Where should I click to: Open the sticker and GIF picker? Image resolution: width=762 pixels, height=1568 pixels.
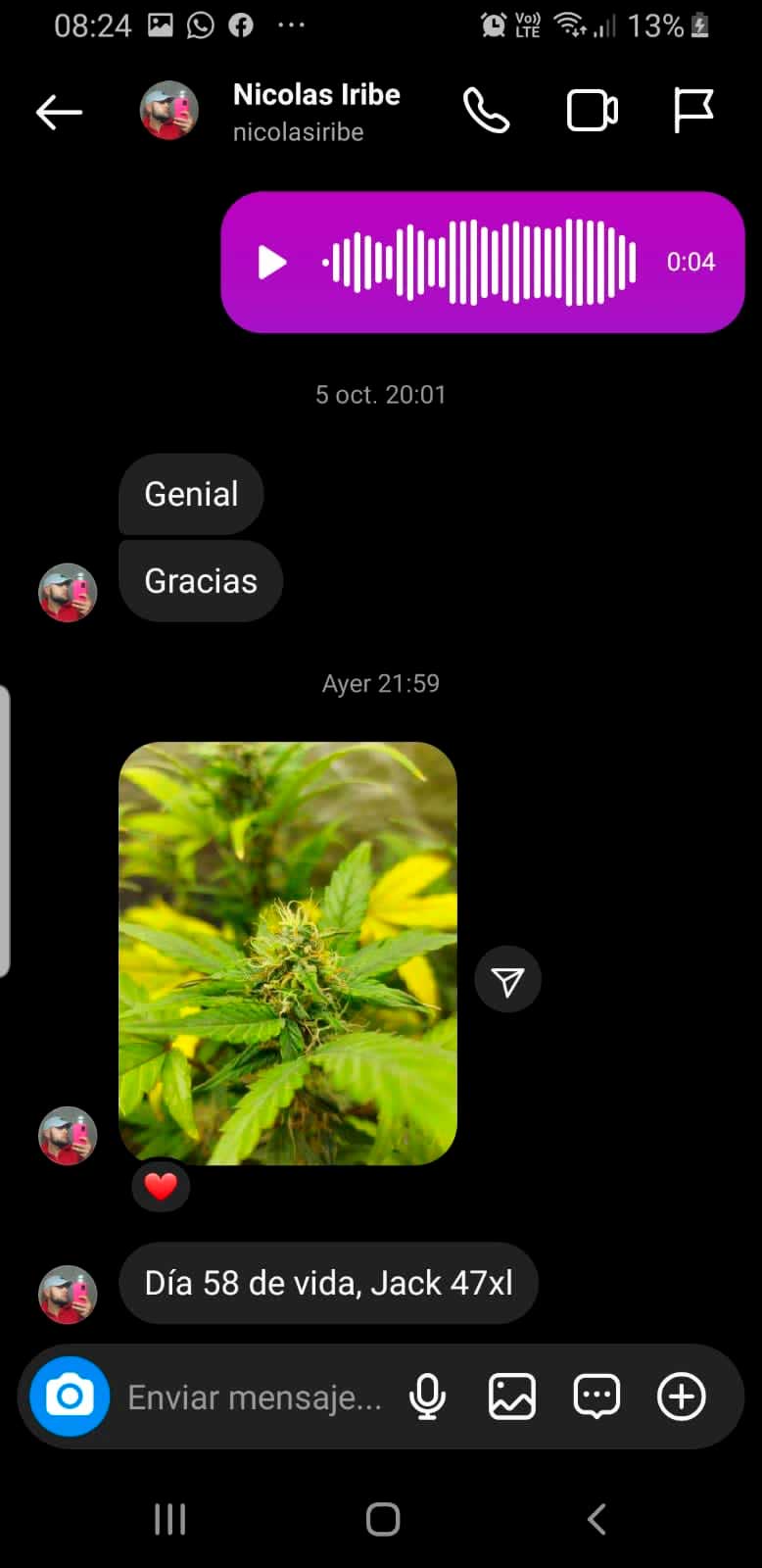pyautogui.click(x=596, y=1396)
